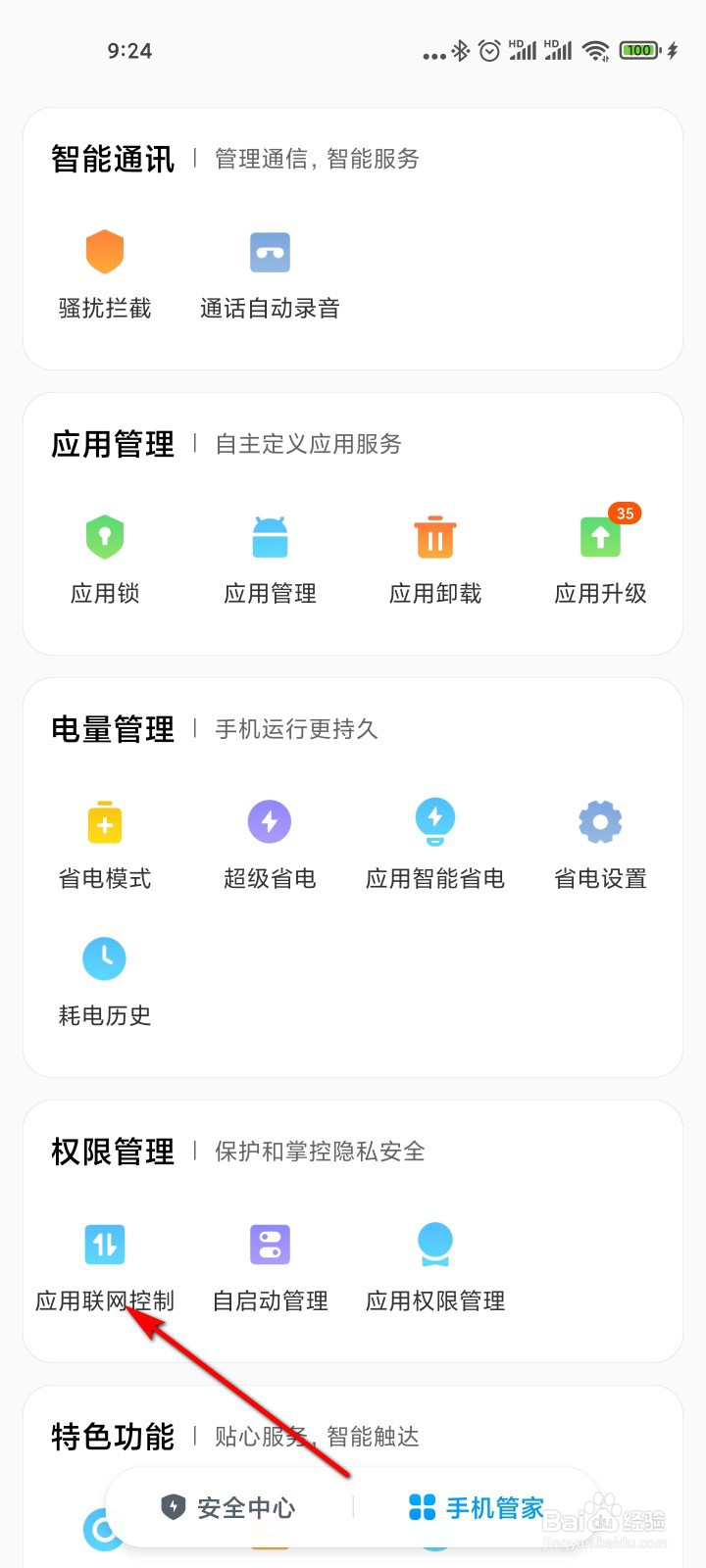Screen dimensions: 706x1568
Task: View 耗电历史 battery history
Action: (x=105, y=982)
